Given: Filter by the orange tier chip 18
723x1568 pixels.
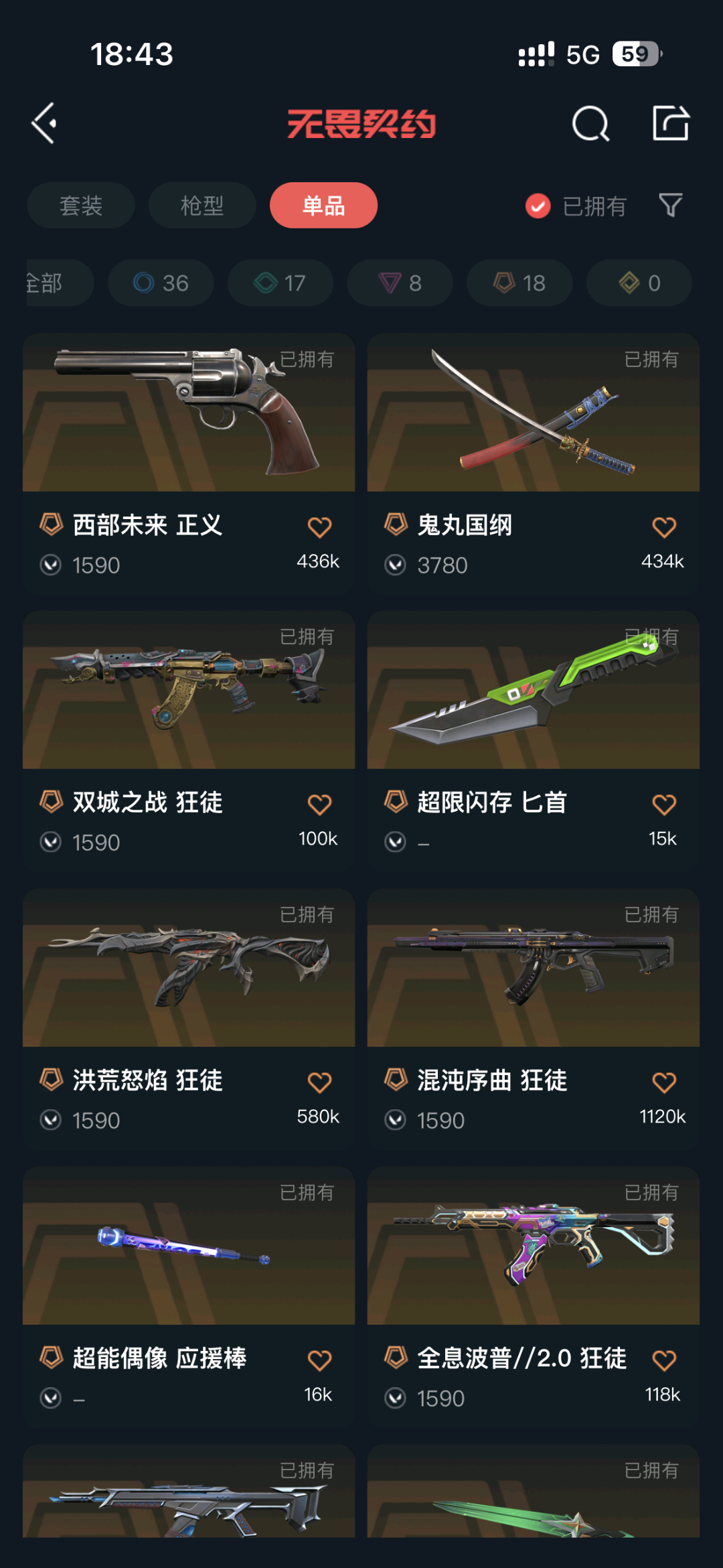Looking at the screenshot, I should tap(519, 283).
